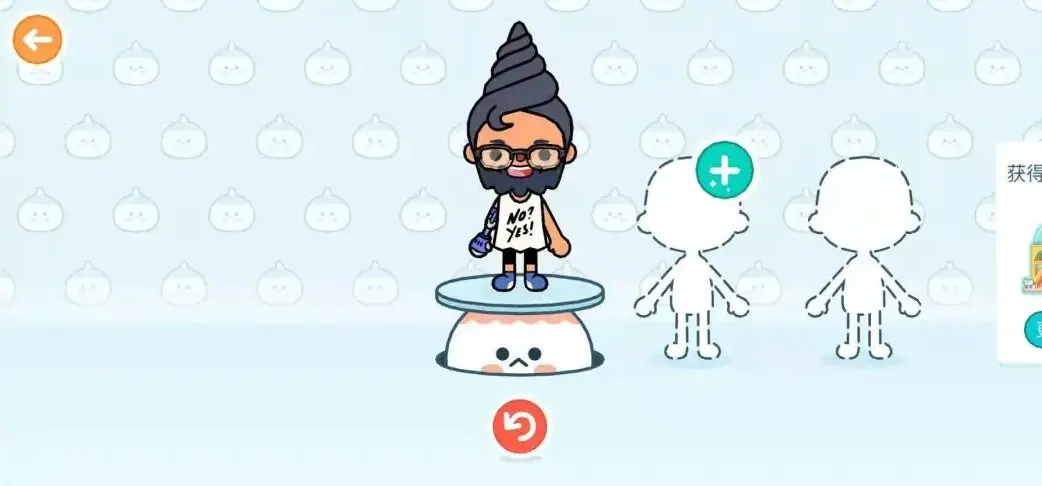Add a new character with the plus button

pyautogui.click(x=724, y=171)
